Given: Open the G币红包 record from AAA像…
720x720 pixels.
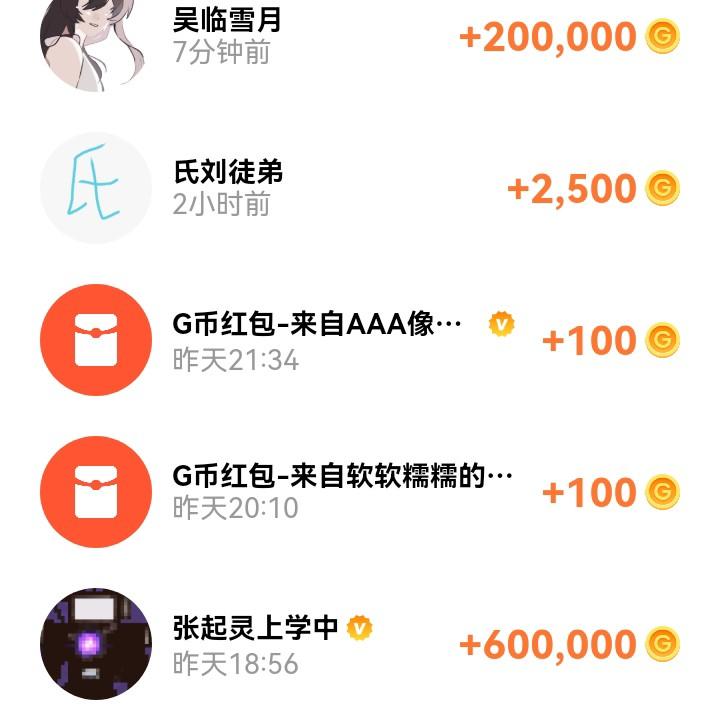Looking at the screenshot, I should coord(360,340).
